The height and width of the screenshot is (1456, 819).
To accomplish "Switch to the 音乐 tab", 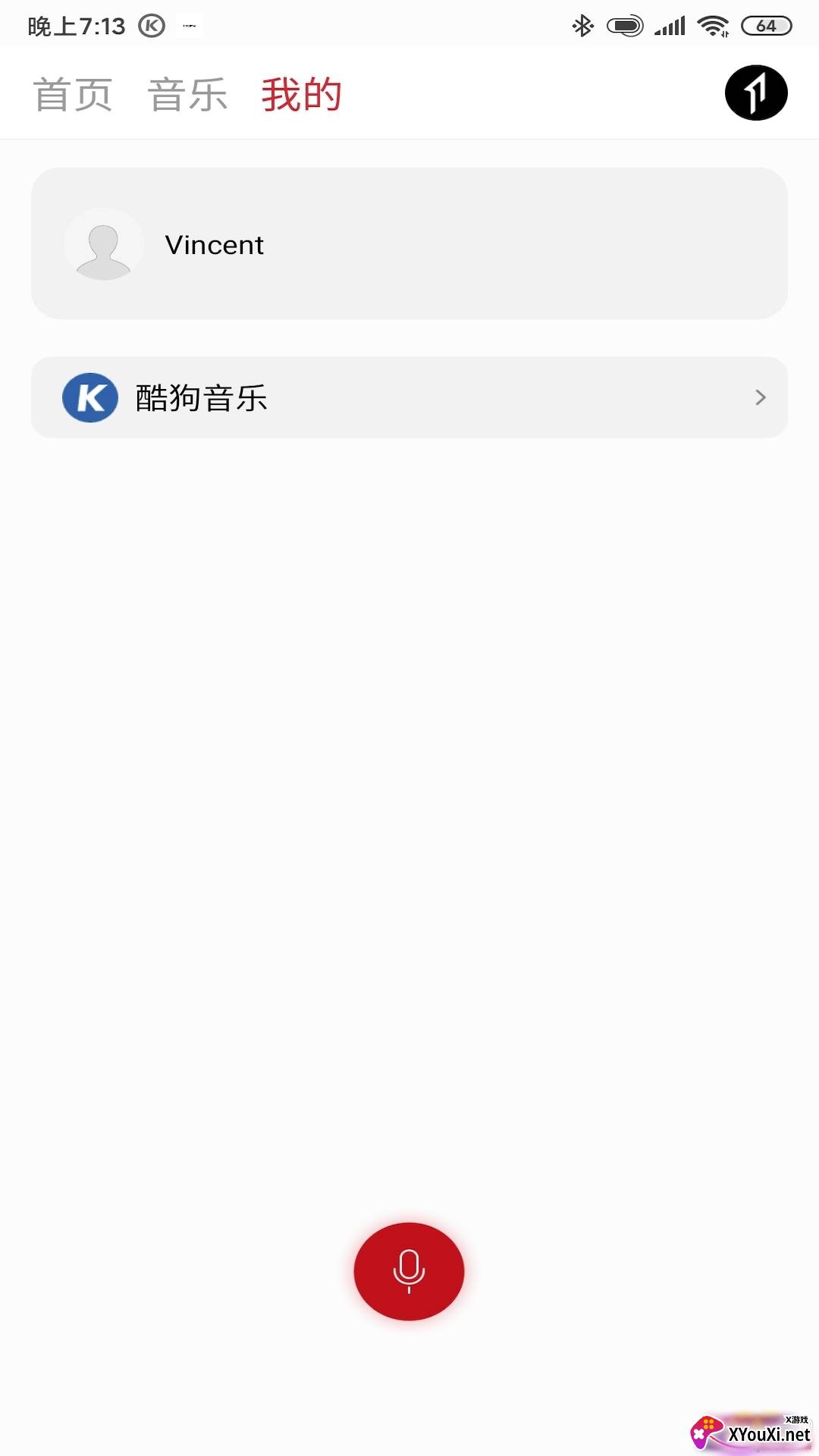I will (x=187, y=95).
